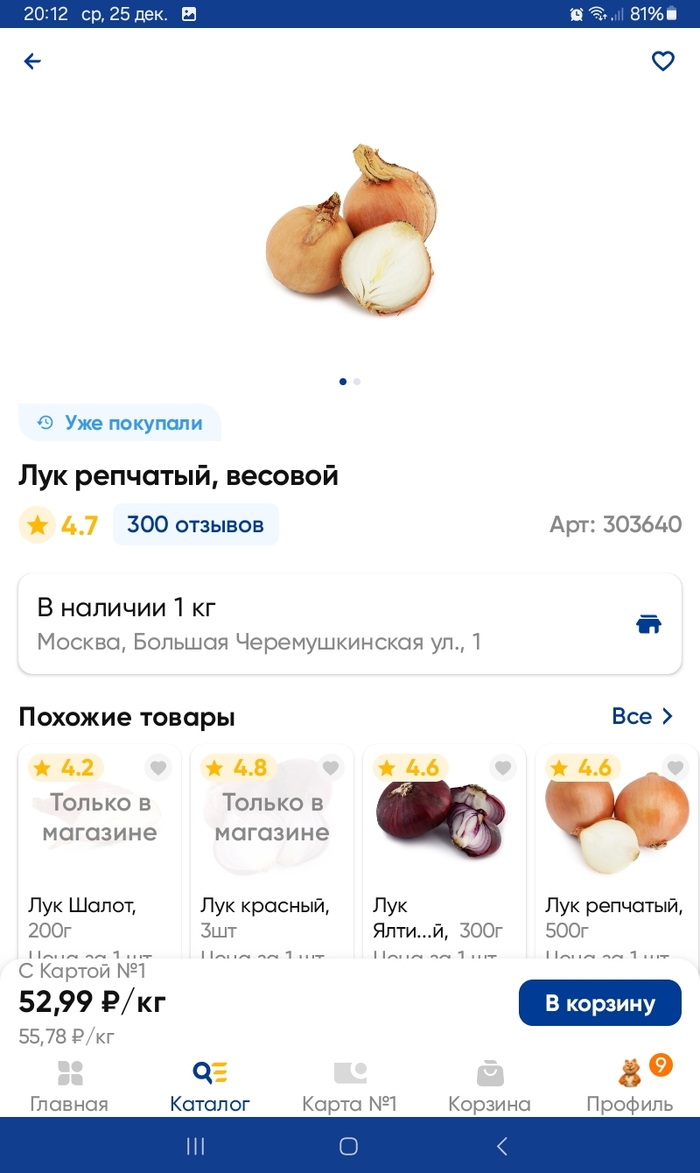Image resolution: width=700 pixels, height=1173 pixels.
Task: Tap the system home button
Action: pyautogui.click(x=349, y=1146)
